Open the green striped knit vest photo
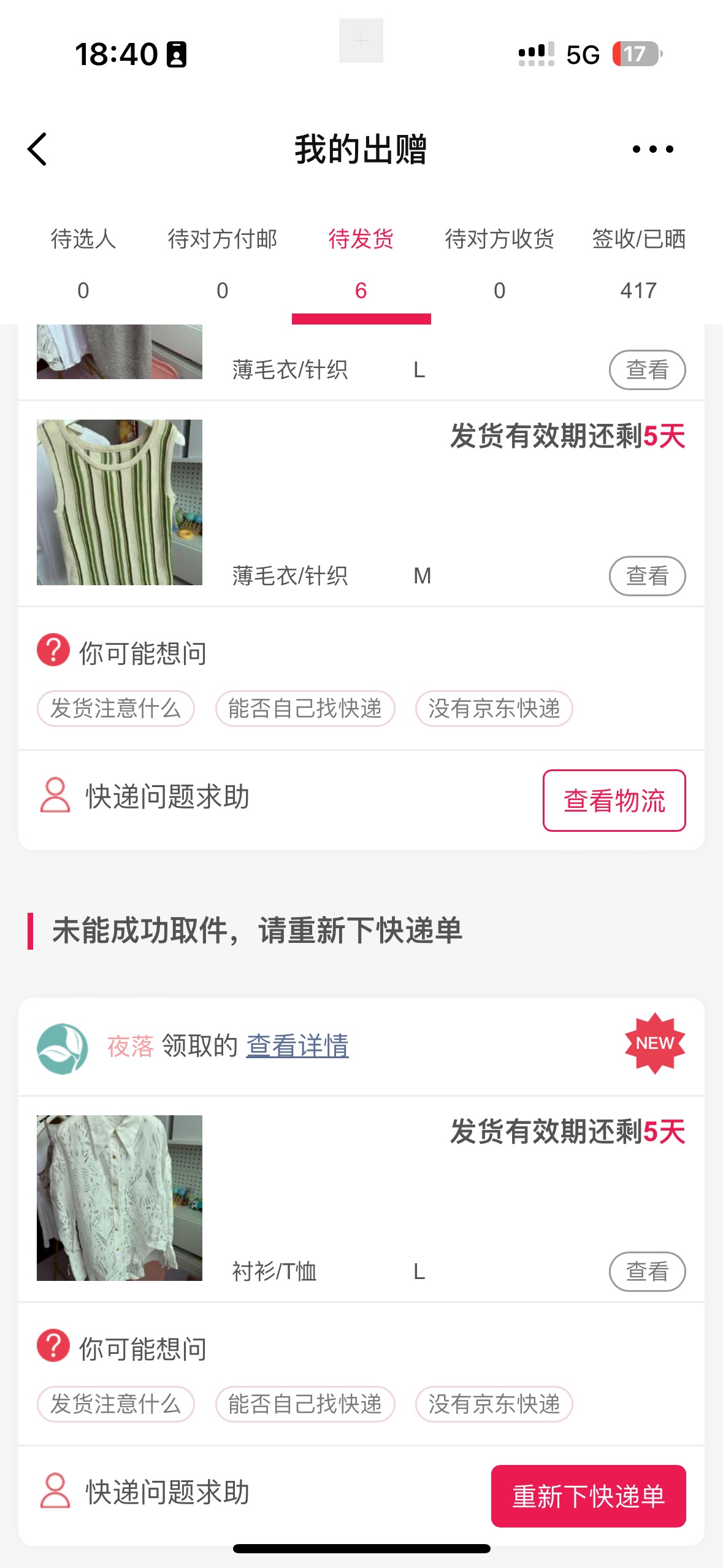This screenshot has height=1568, width=723. (x=120, y=502)
